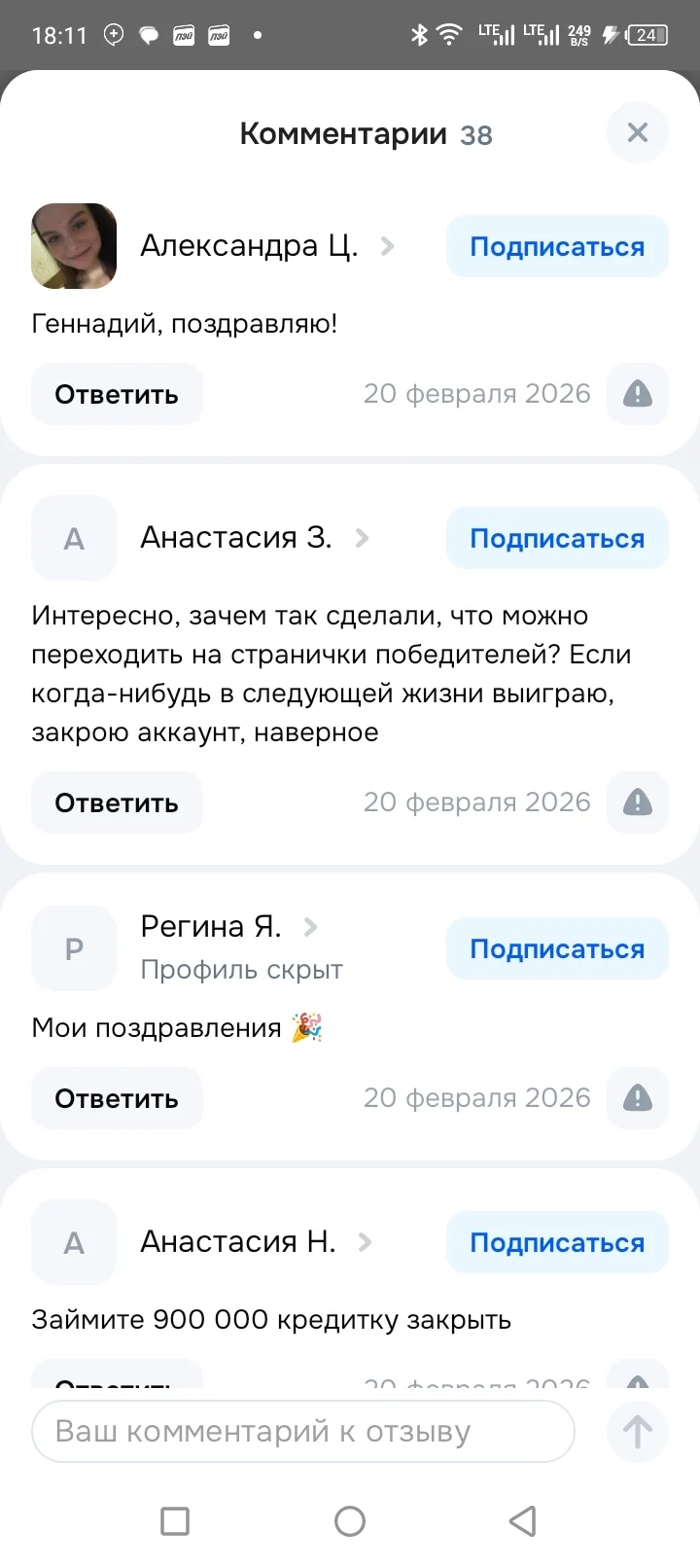The image size is (700, 1568).
Task: Send the comment with the arrow button
Action: (638, 1431)
